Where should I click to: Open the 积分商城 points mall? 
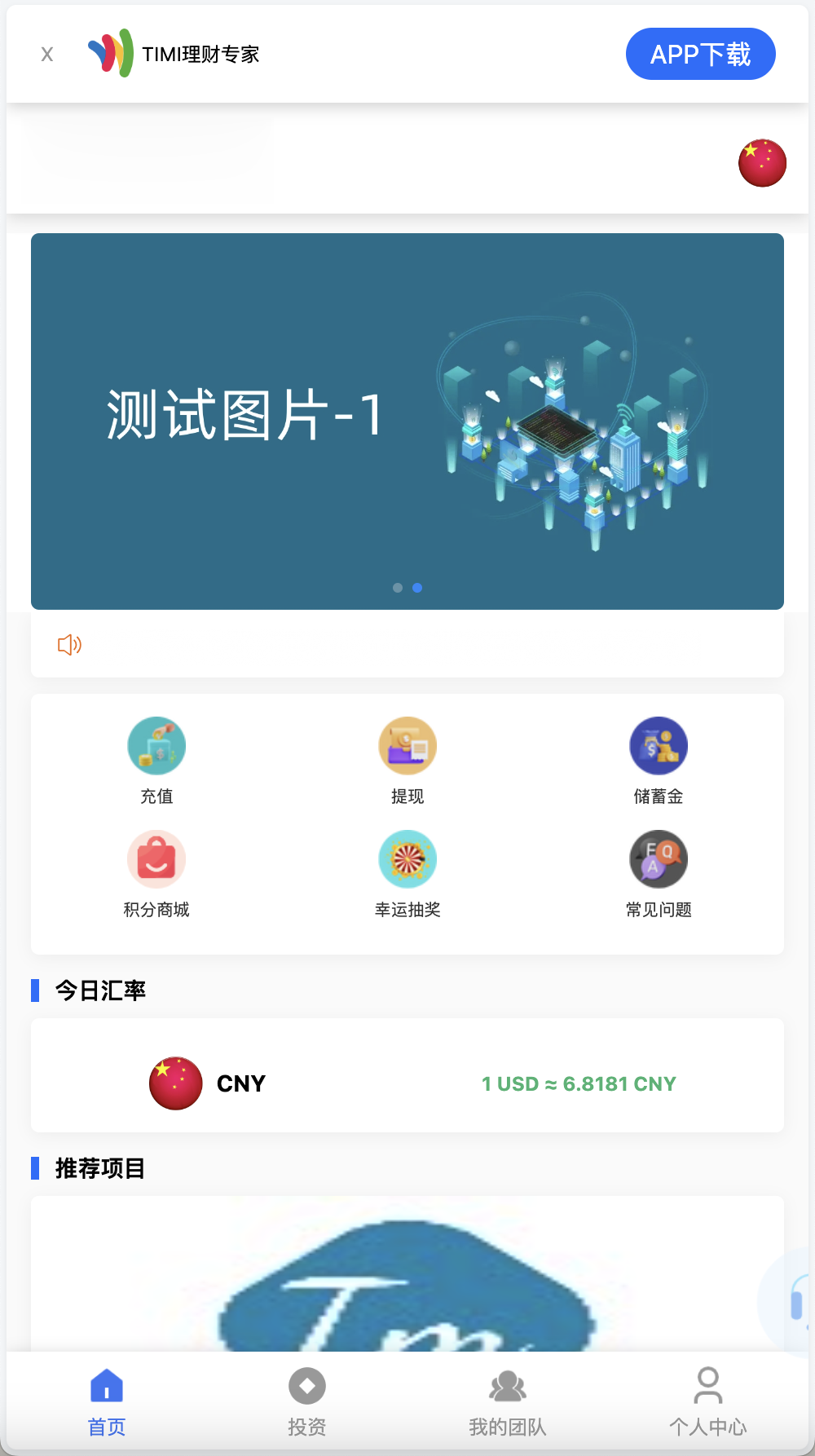point(156,872)
